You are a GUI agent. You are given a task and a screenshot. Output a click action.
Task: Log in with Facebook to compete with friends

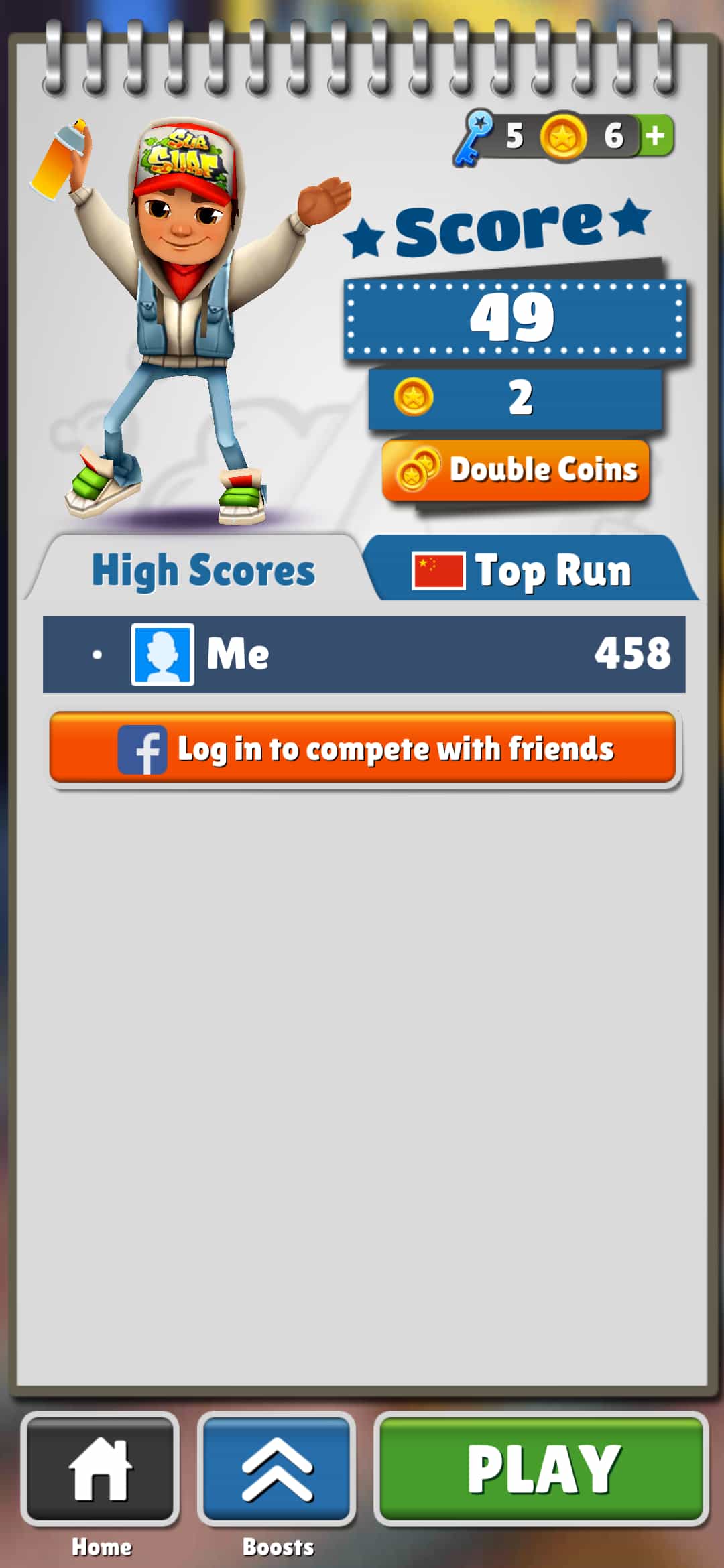[x=363, y=748]
